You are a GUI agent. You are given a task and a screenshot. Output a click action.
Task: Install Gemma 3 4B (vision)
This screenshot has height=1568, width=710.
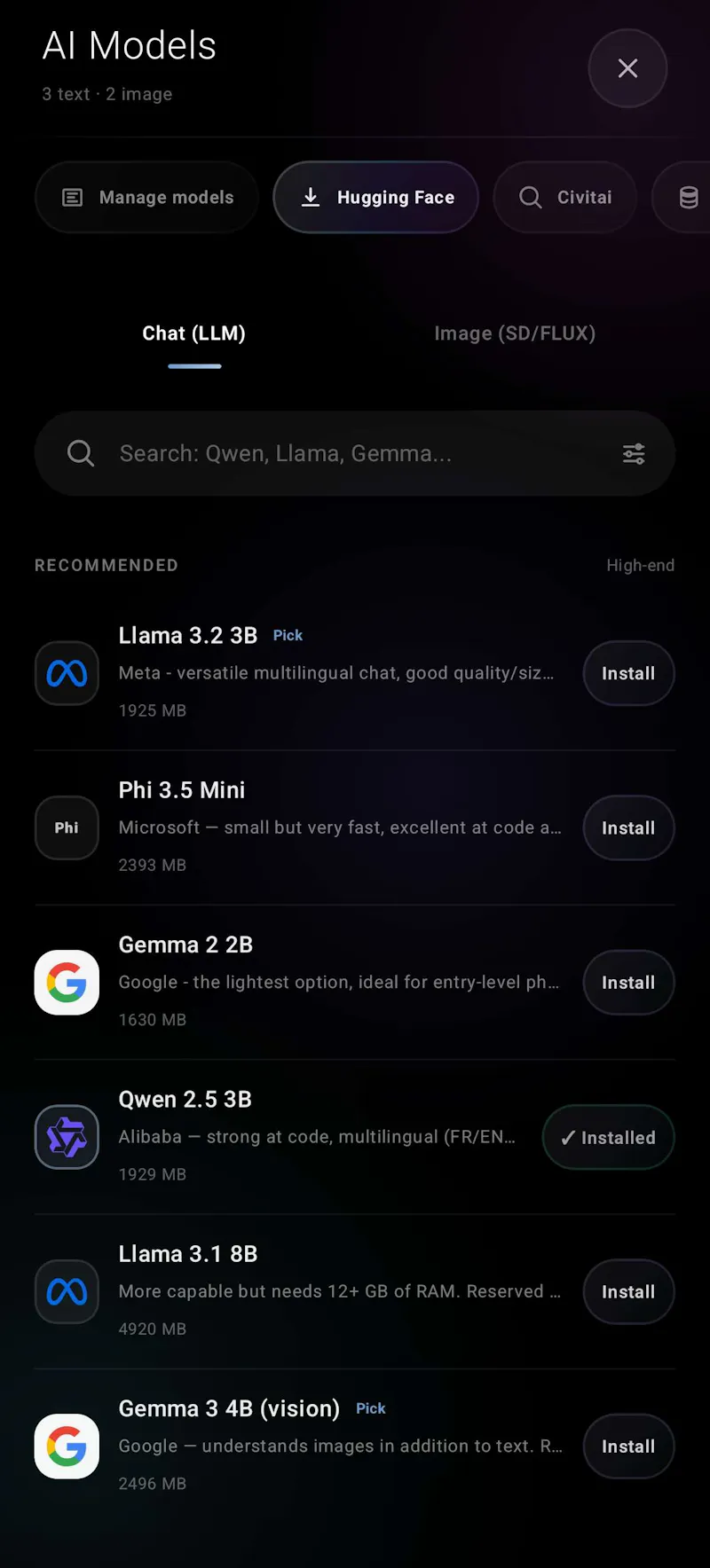point(628,1446)
